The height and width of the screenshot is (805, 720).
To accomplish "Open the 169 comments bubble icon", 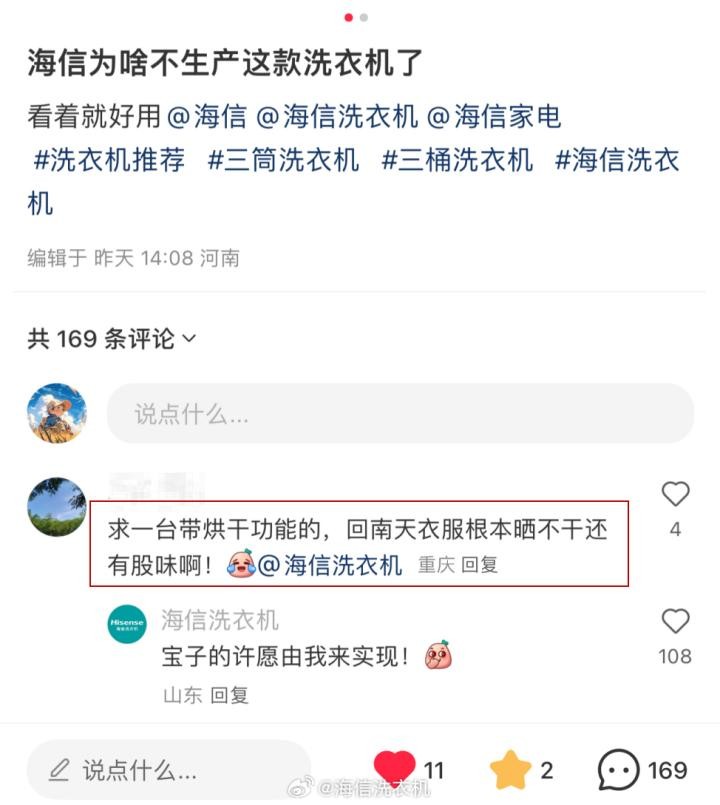I will pos(619,770).
